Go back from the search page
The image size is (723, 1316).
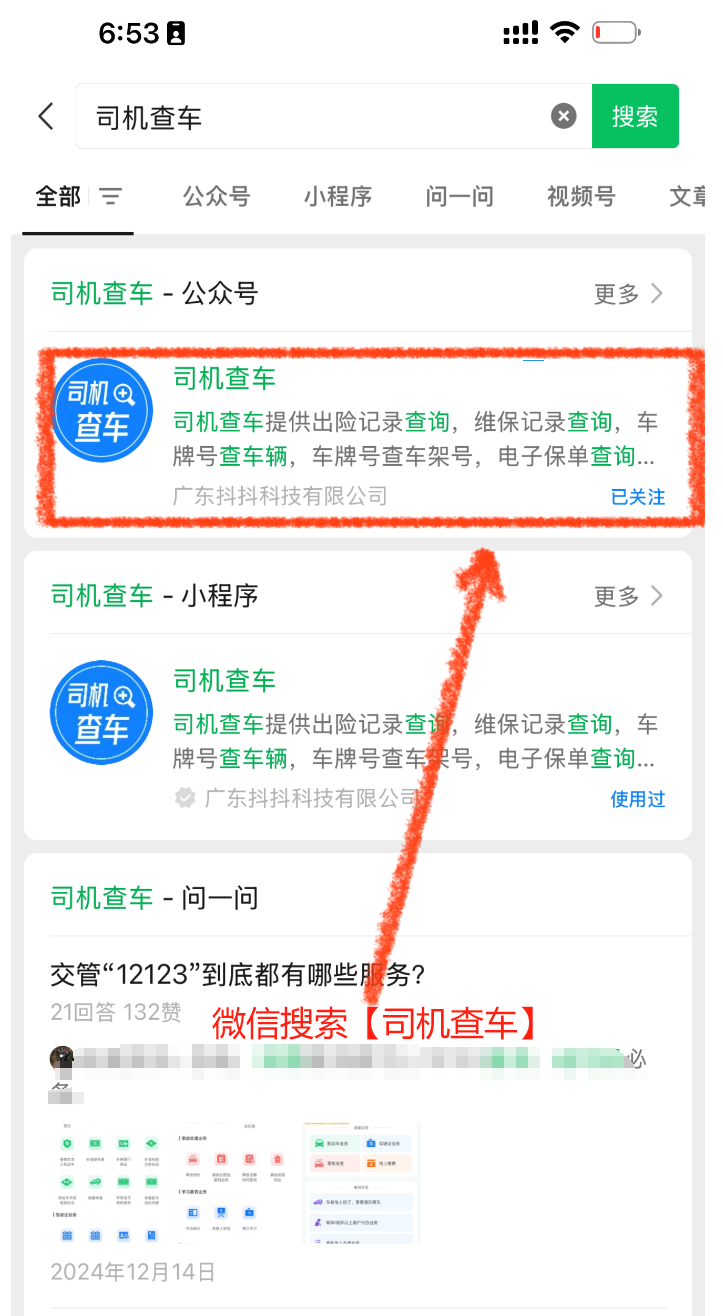pos(46,116)
